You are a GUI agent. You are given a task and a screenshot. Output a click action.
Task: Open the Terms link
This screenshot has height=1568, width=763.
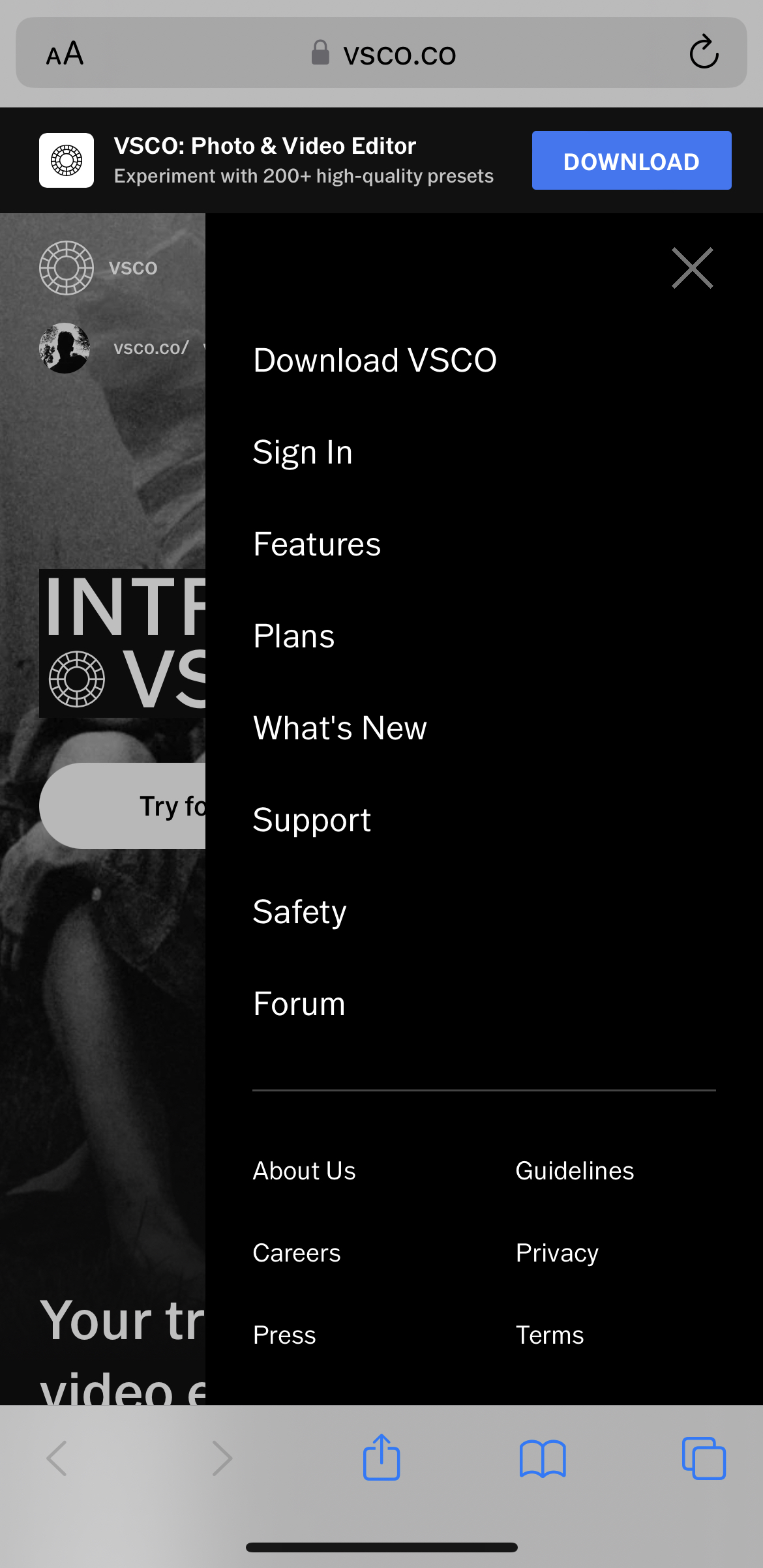pos(550,1335)
